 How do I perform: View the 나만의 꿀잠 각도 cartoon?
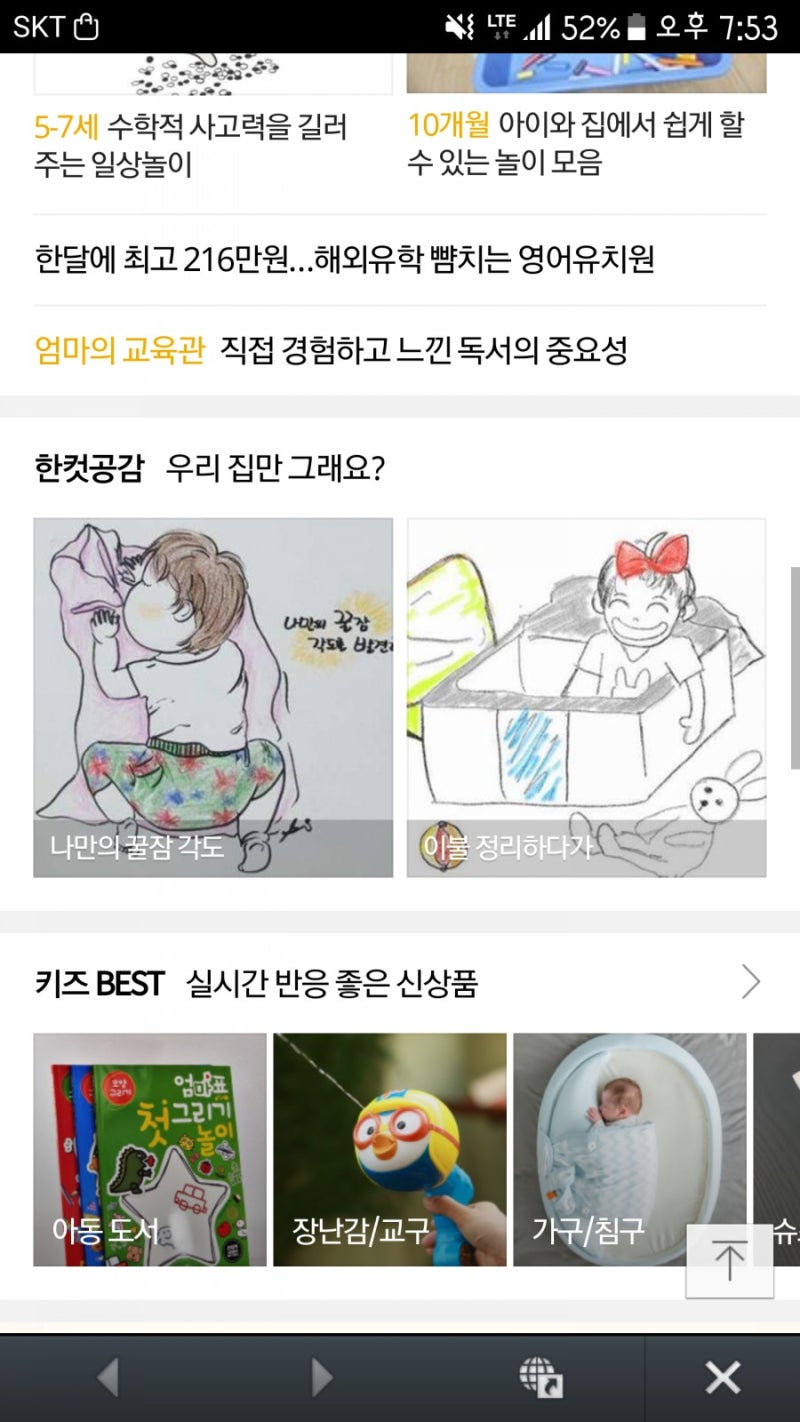[213, 697]
